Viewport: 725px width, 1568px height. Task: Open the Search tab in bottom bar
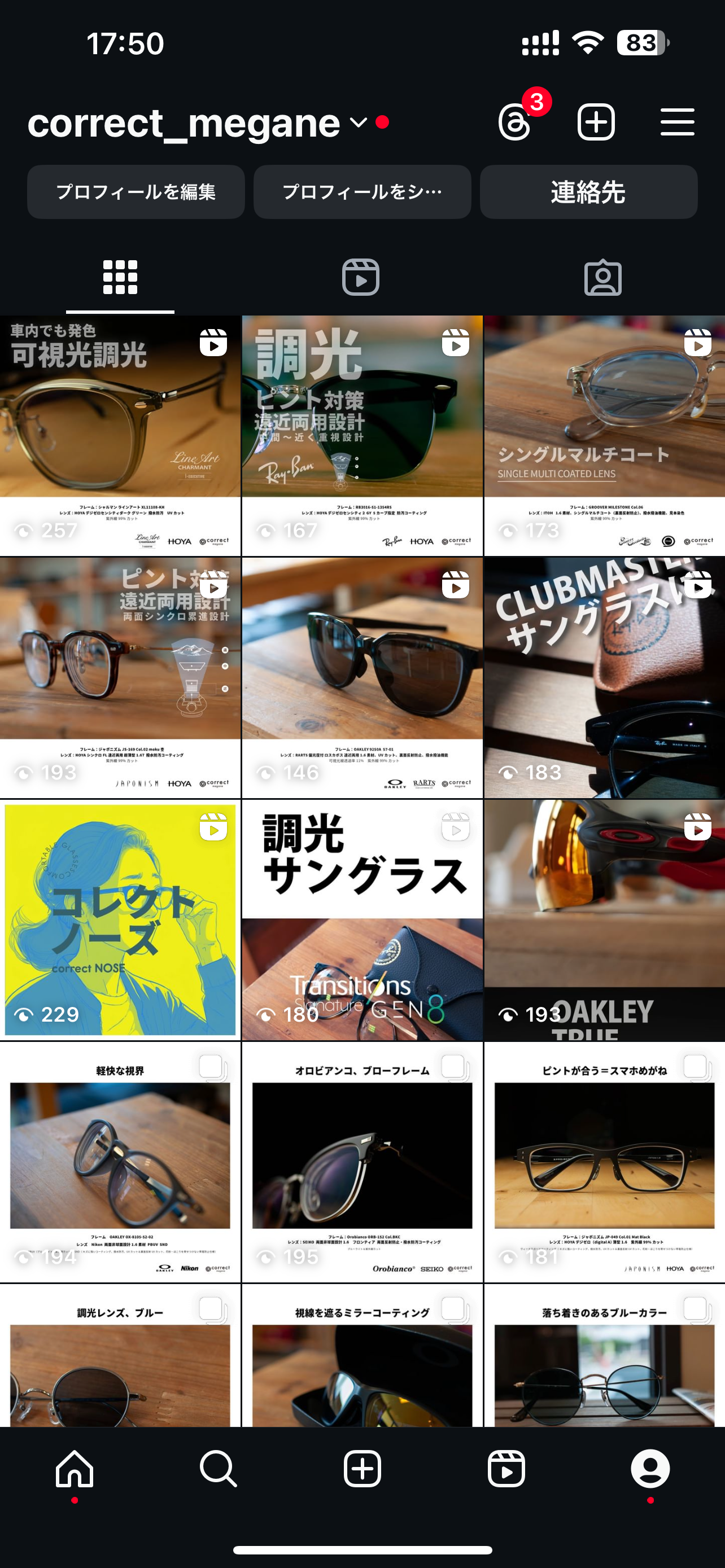(x=218, y=1468)
